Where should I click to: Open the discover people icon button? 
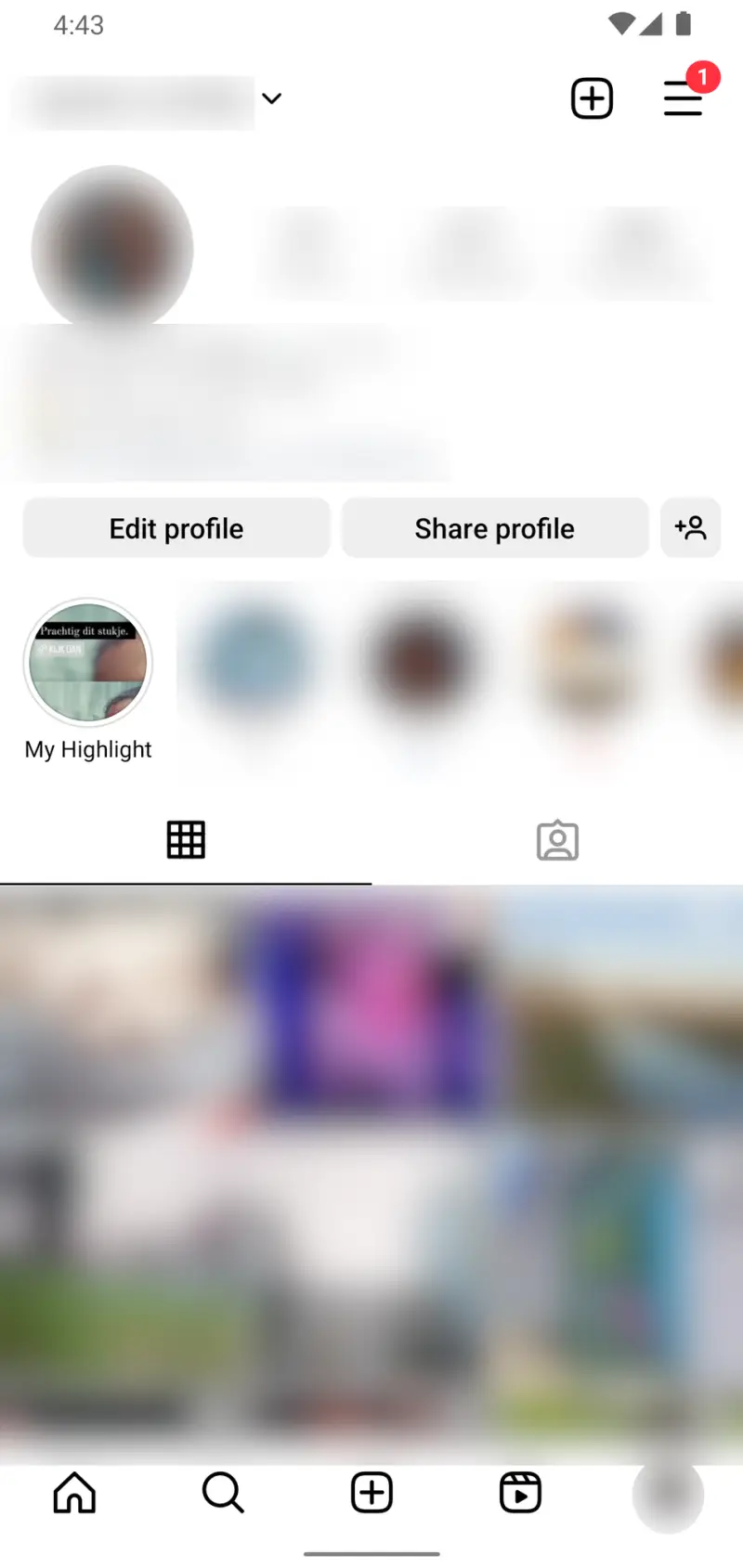coord(690,528)
